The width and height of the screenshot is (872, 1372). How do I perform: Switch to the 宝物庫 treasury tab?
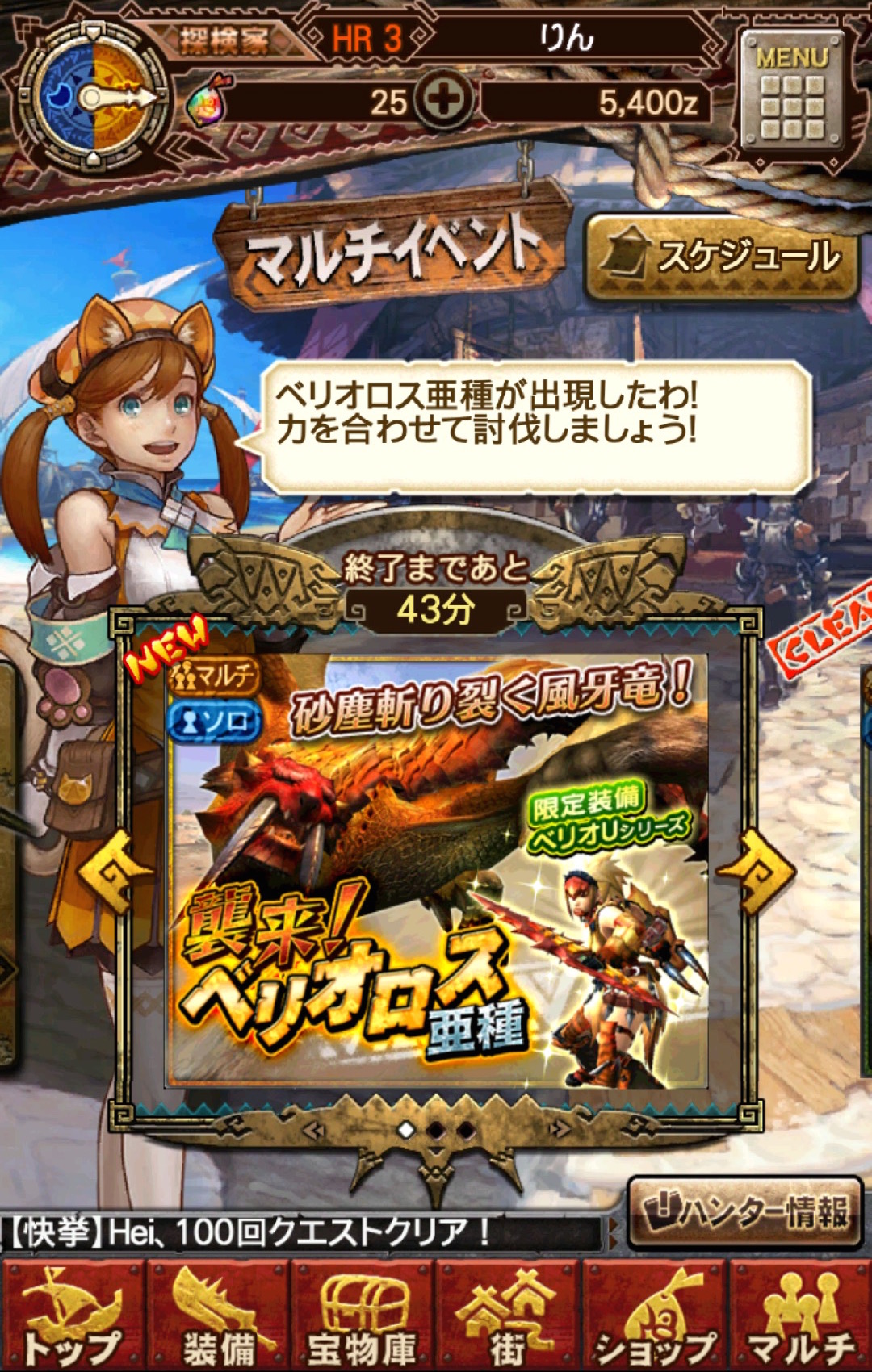coord(363,1316)
